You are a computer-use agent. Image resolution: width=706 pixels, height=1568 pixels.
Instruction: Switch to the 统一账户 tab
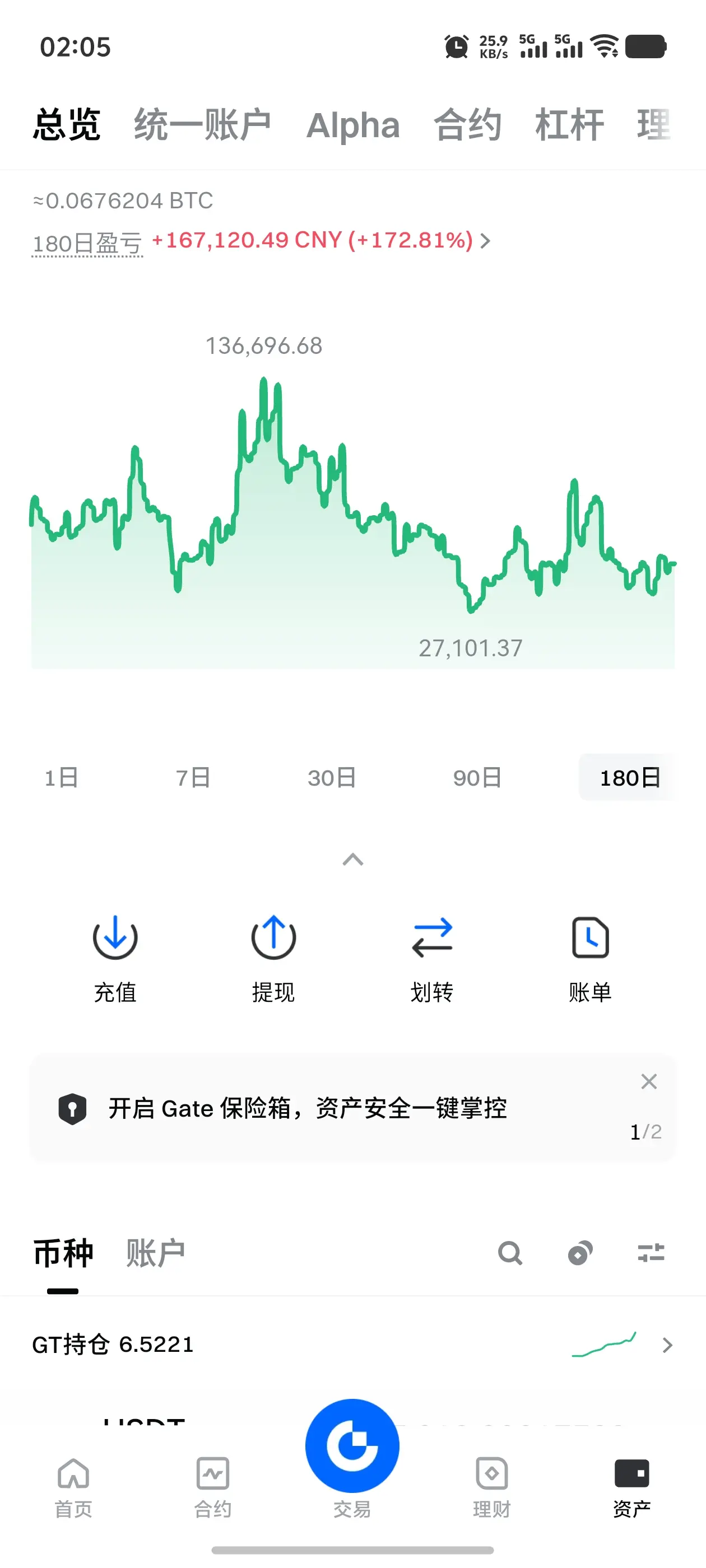coord(202,125)
